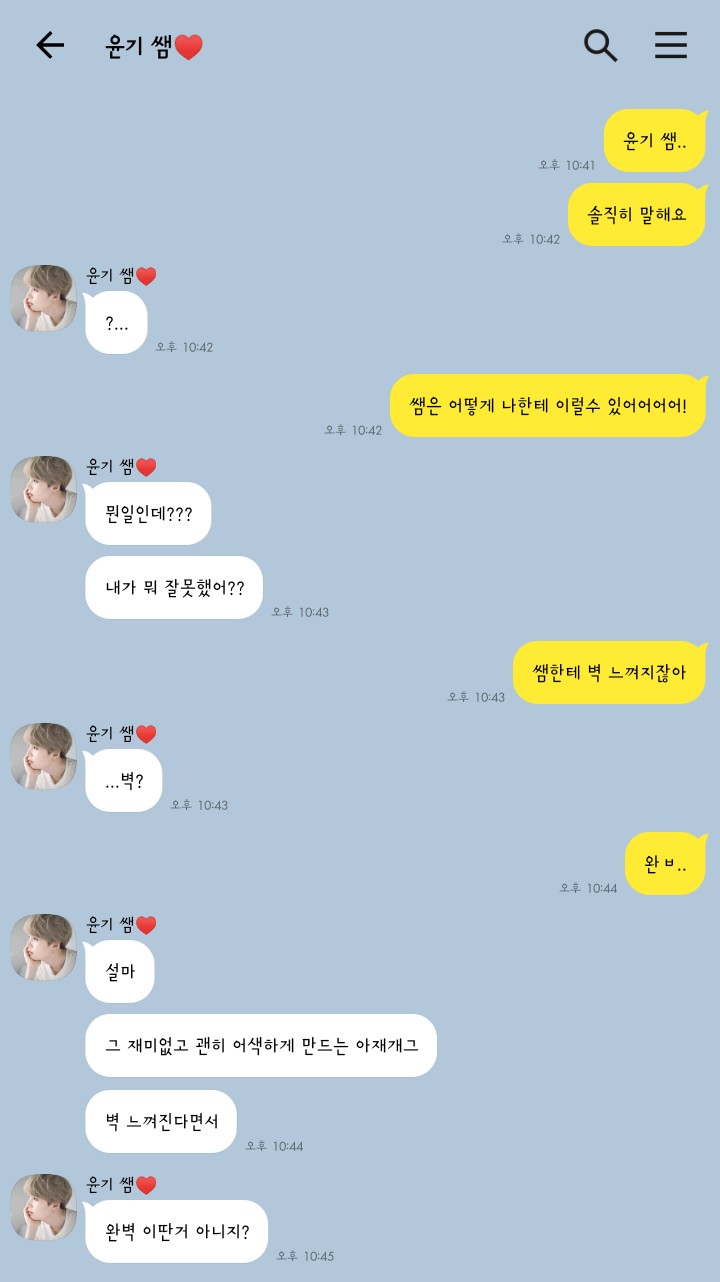The height and width of the screenshot is (1282, 720).
Task: Open the avatar next to the '설마' message
Action: coord(43,947)
